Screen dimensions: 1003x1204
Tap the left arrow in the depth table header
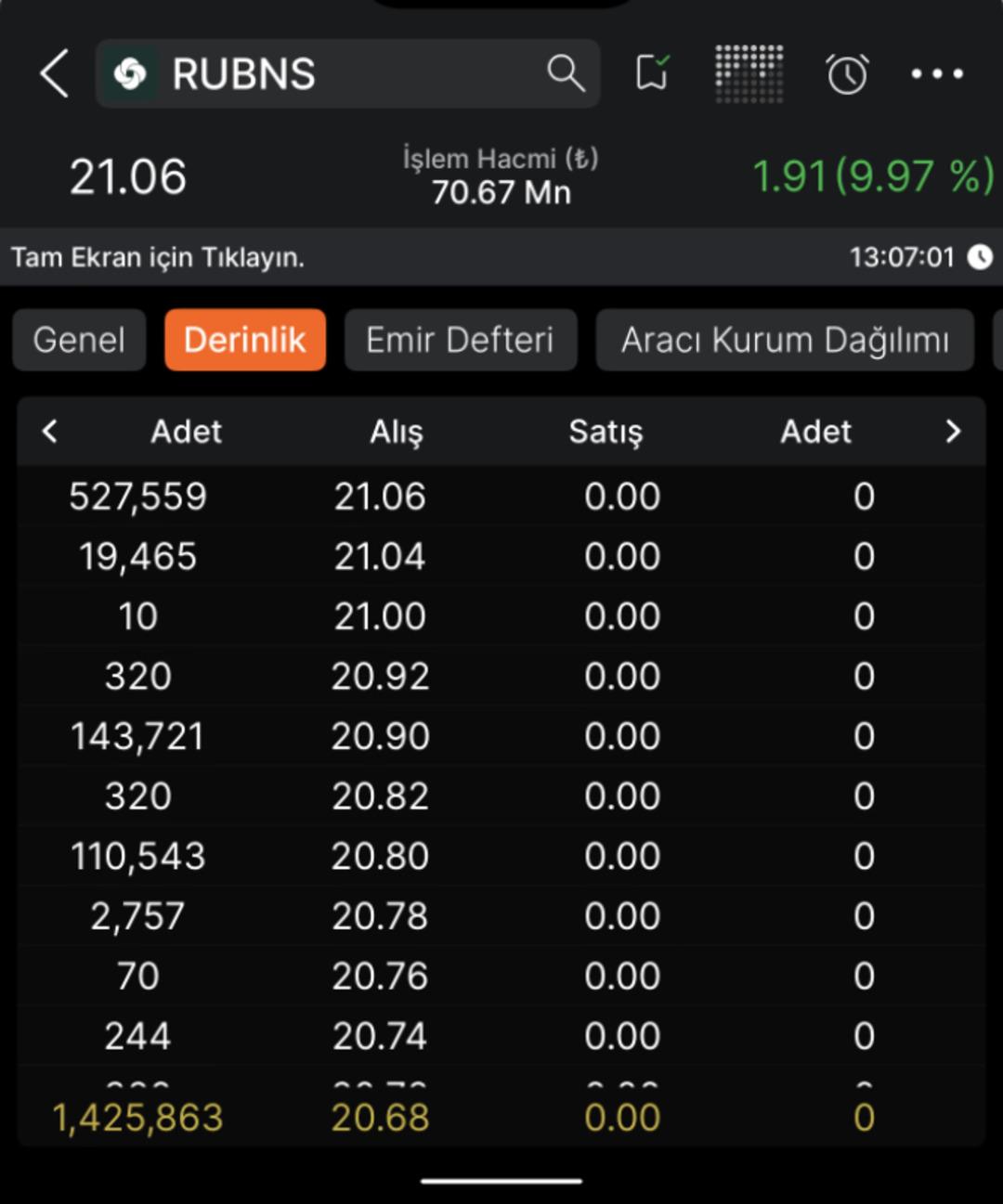tap(50, 431)
